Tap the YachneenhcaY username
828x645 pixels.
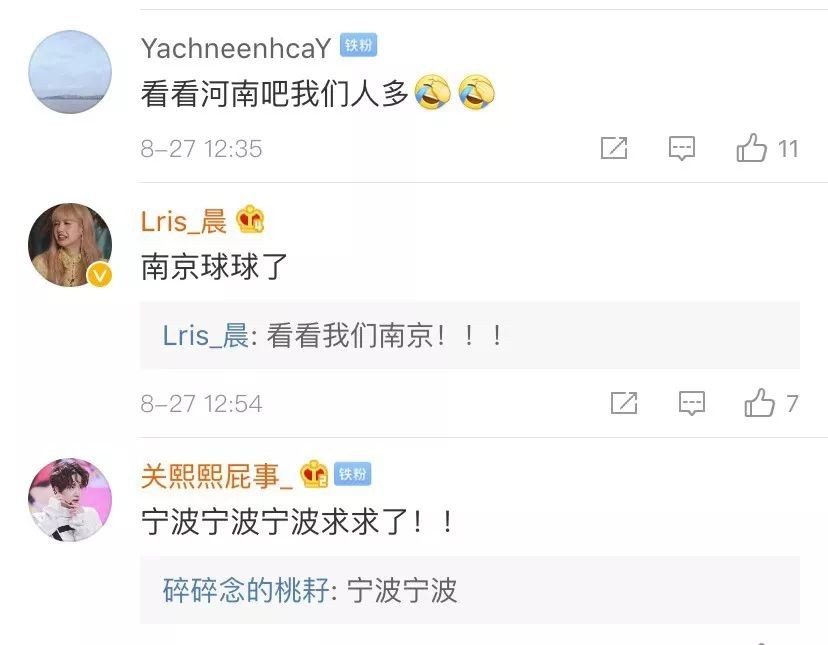[x=235, y=48]
